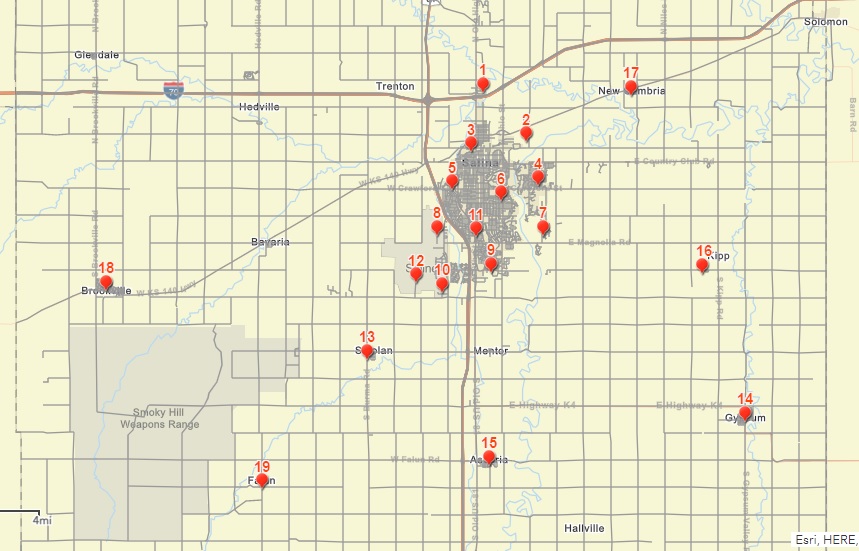The height and width of the screenshot is (551, 859).
Task: Select map pin number 1
Action: point(483,85)
